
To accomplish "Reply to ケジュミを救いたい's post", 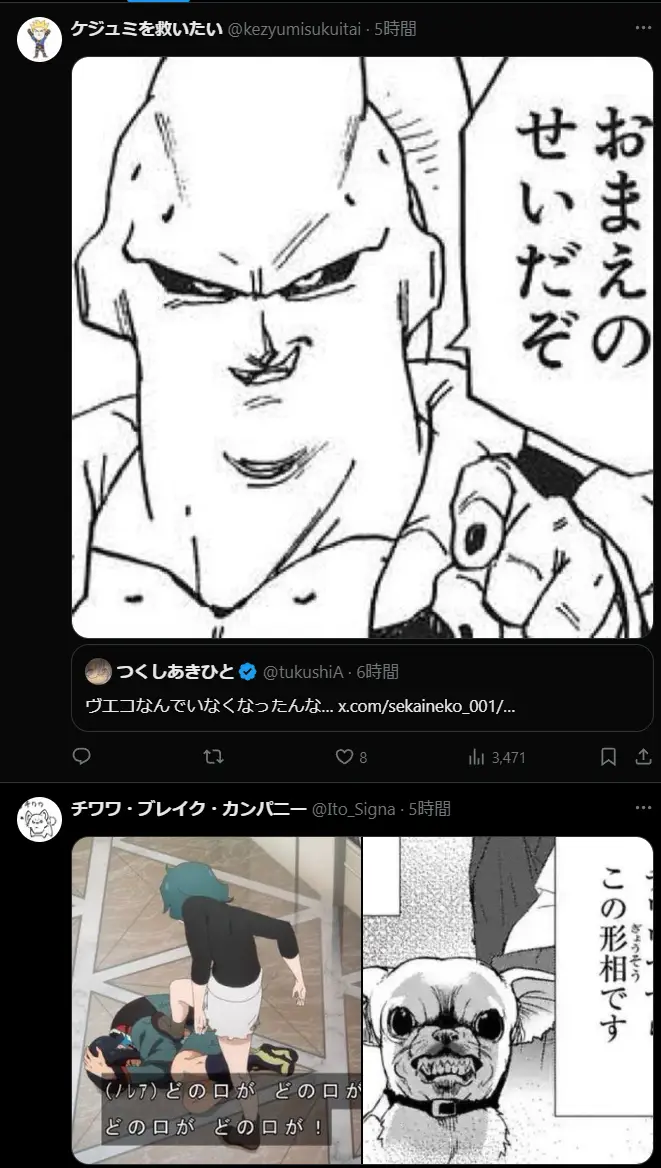I will point(82,757).
